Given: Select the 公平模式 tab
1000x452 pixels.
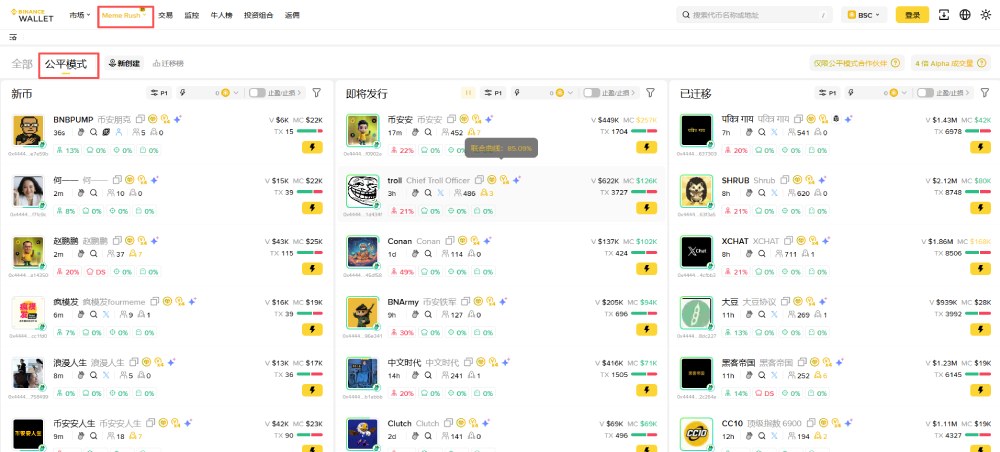Looking at the screenshot, I should (x=66, y=63).
